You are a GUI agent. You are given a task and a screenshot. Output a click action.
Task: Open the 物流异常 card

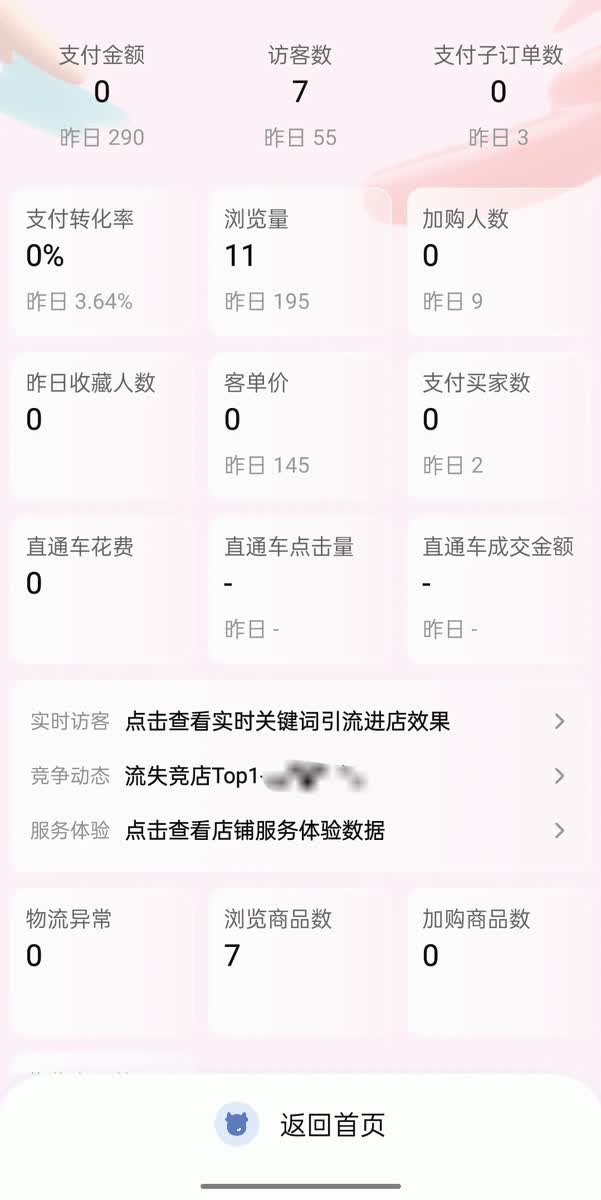tap(102, 960)
